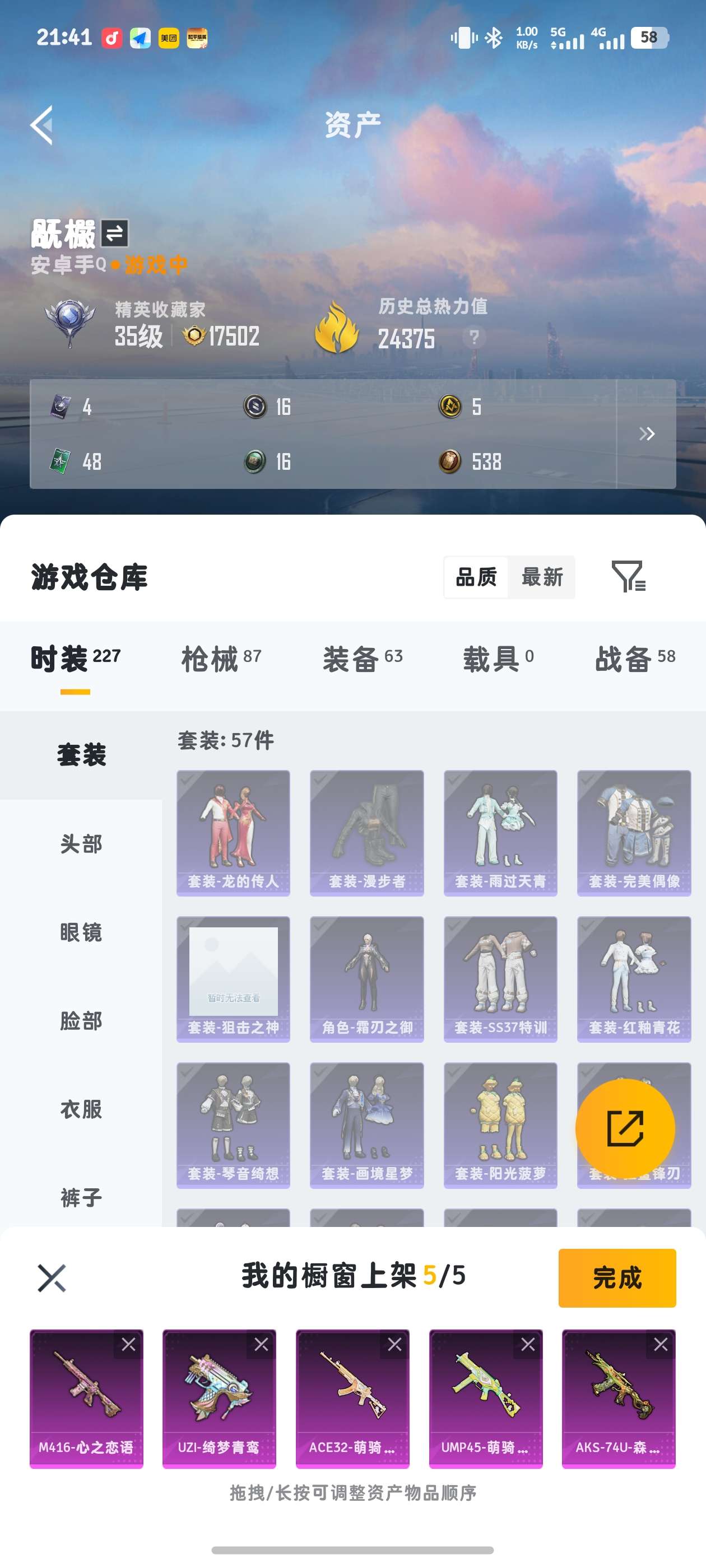
Task: Select the 套装-龙的传人 outfit
Action: click(x=233, y=832)
